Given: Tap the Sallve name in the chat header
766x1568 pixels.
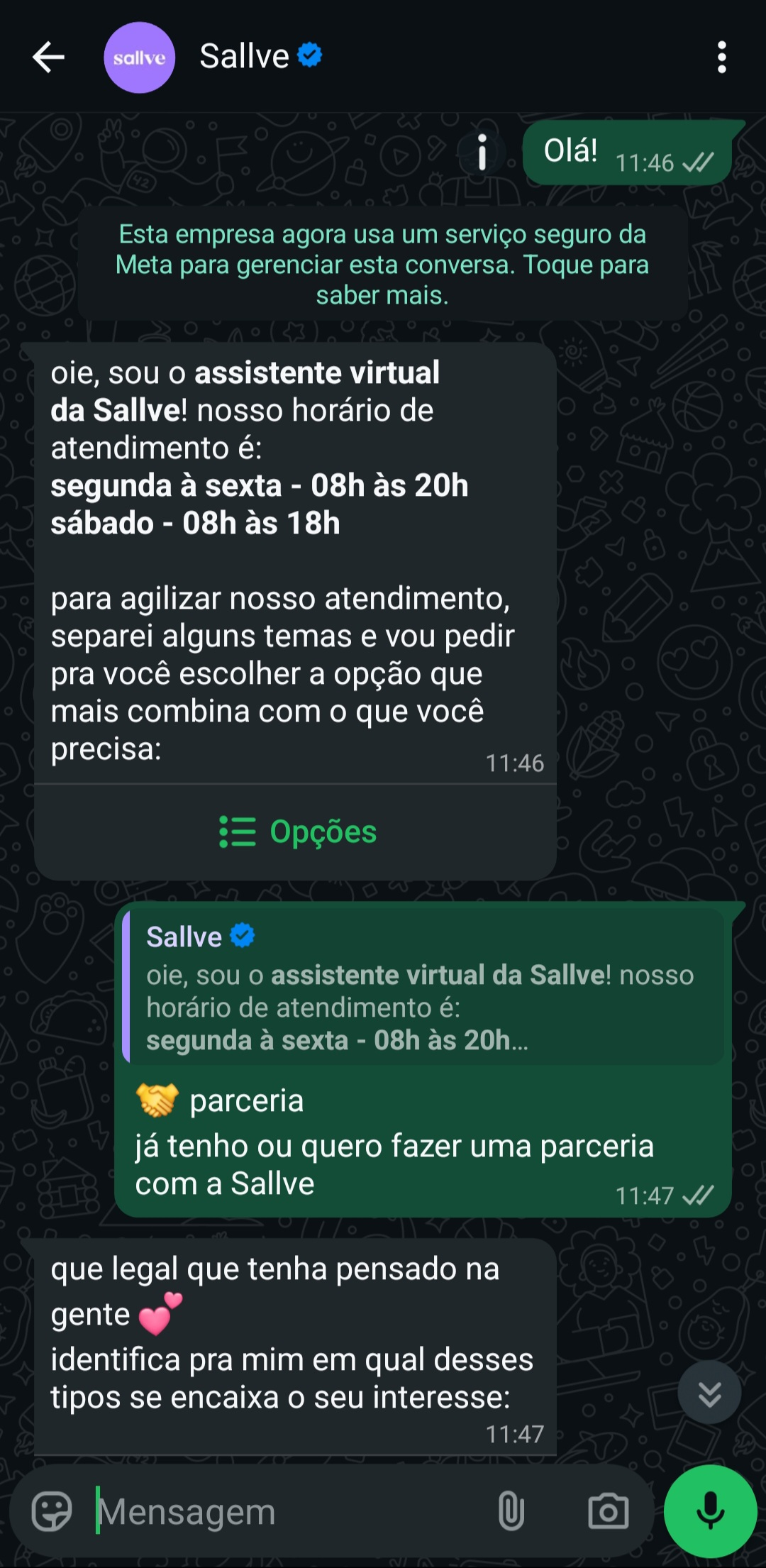Looking at the screenshot, I should [x=245, y=55].
